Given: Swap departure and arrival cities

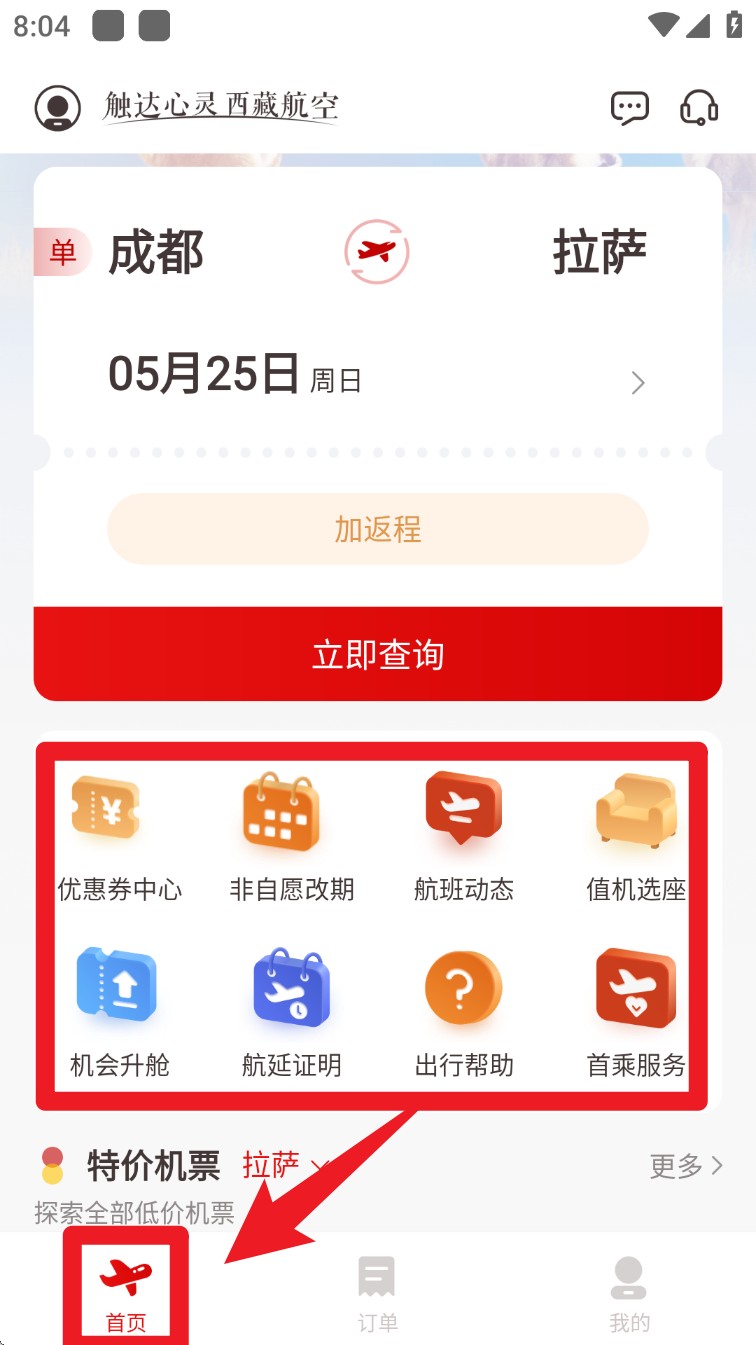Looking at the screenshot, I should coord(377,252).
